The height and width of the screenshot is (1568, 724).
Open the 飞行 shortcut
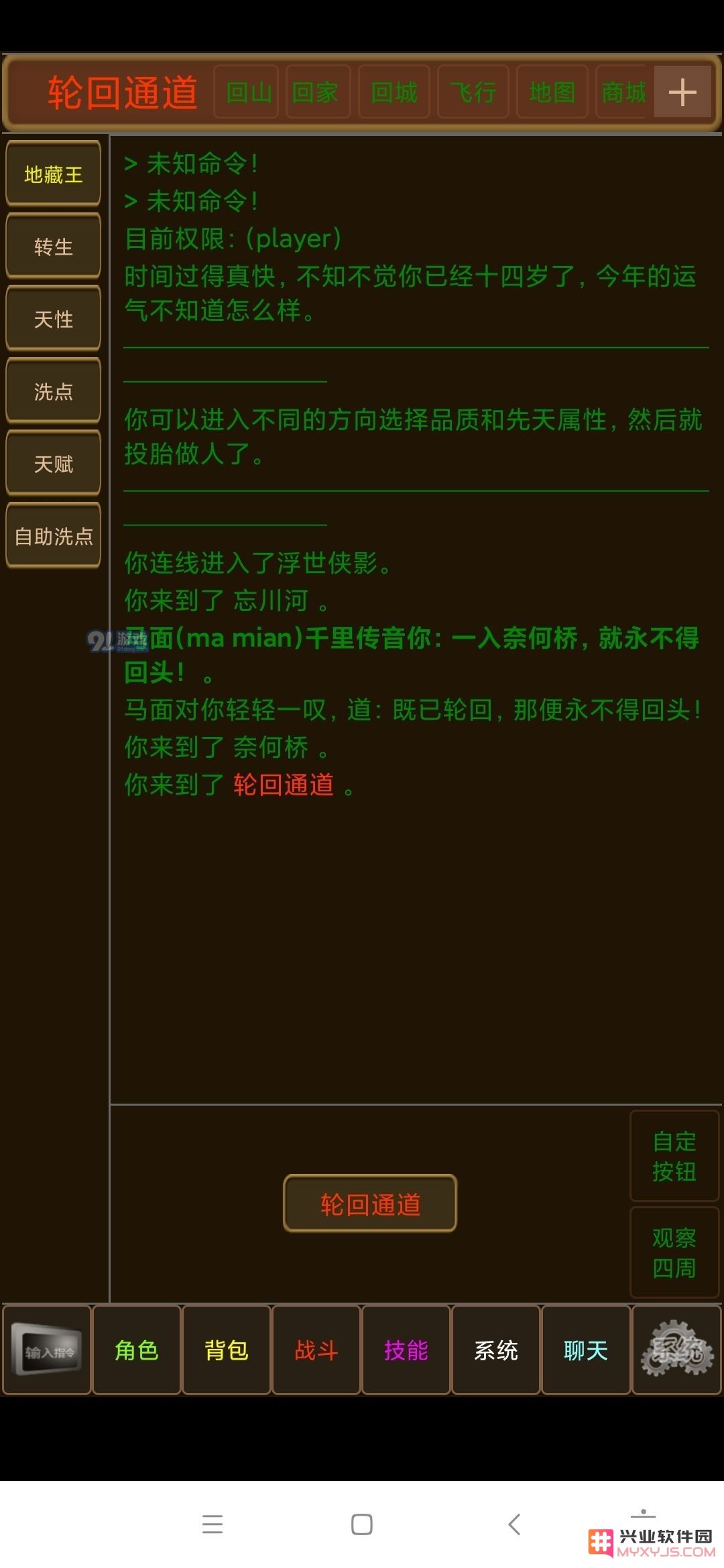point(473,92)
